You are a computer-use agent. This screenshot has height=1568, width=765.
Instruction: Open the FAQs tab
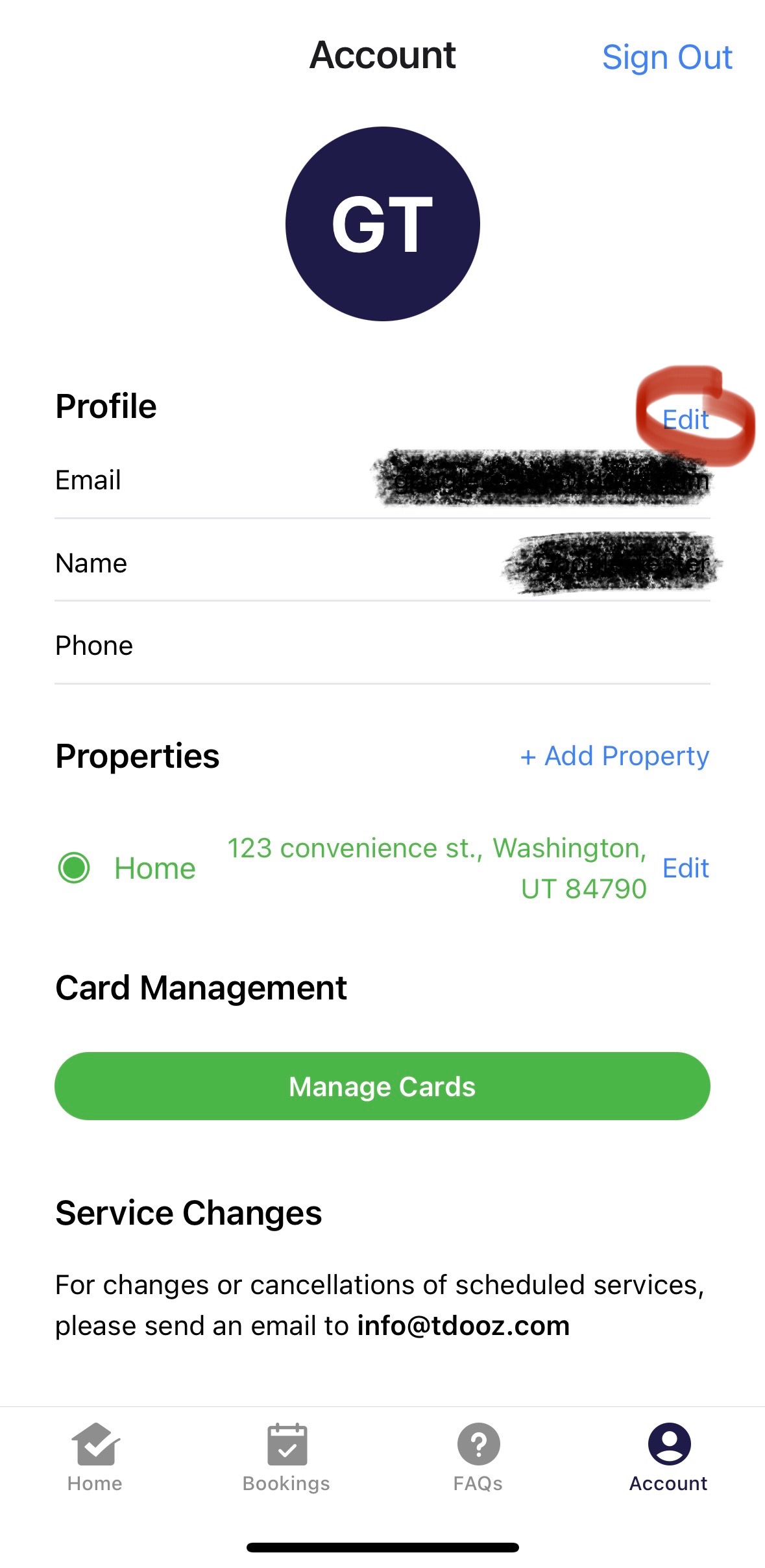pos(478,1457)
